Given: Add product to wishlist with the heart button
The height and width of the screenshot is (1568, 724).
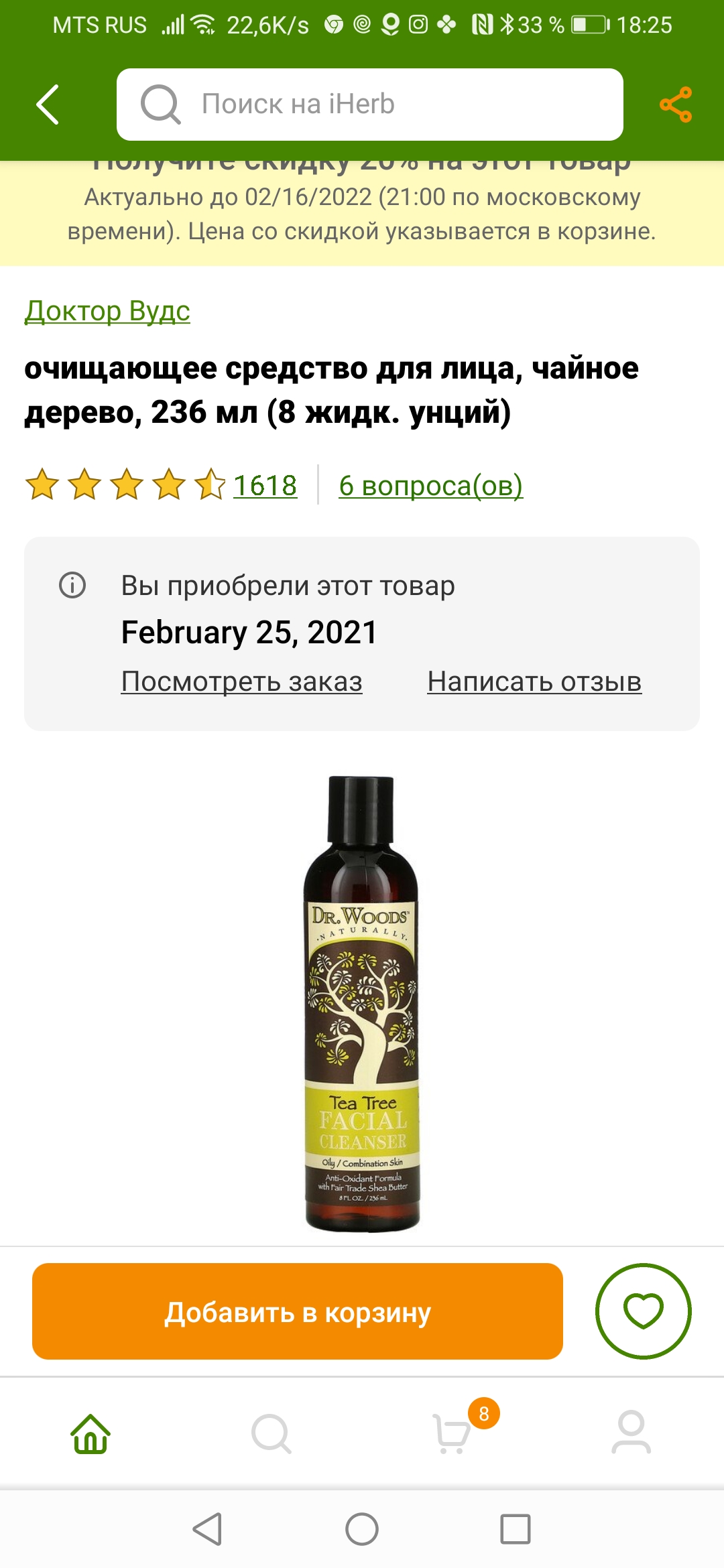Looking at the screenshot, I should (644, 1311).
